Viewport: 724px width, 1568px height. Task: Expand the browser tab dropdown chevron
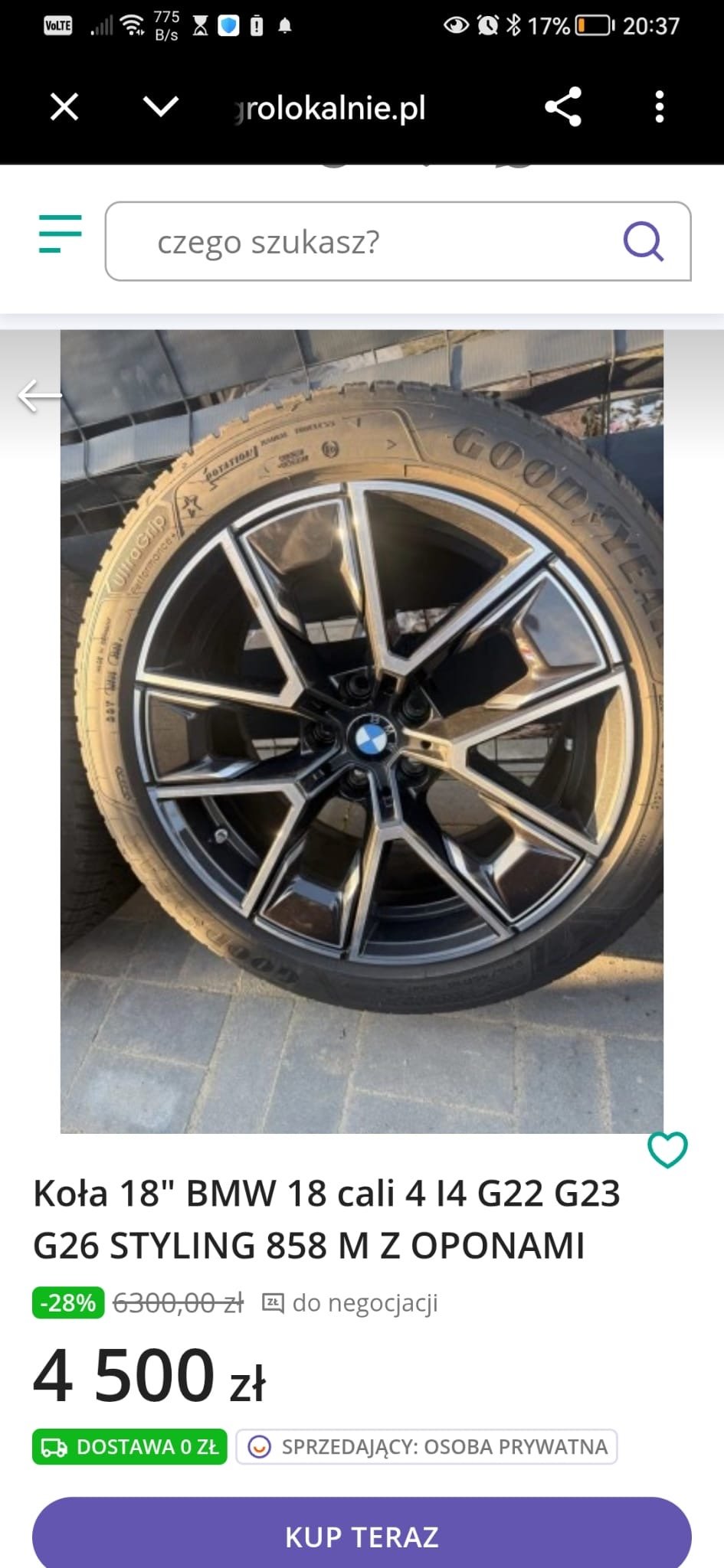[x=161, y=106]
